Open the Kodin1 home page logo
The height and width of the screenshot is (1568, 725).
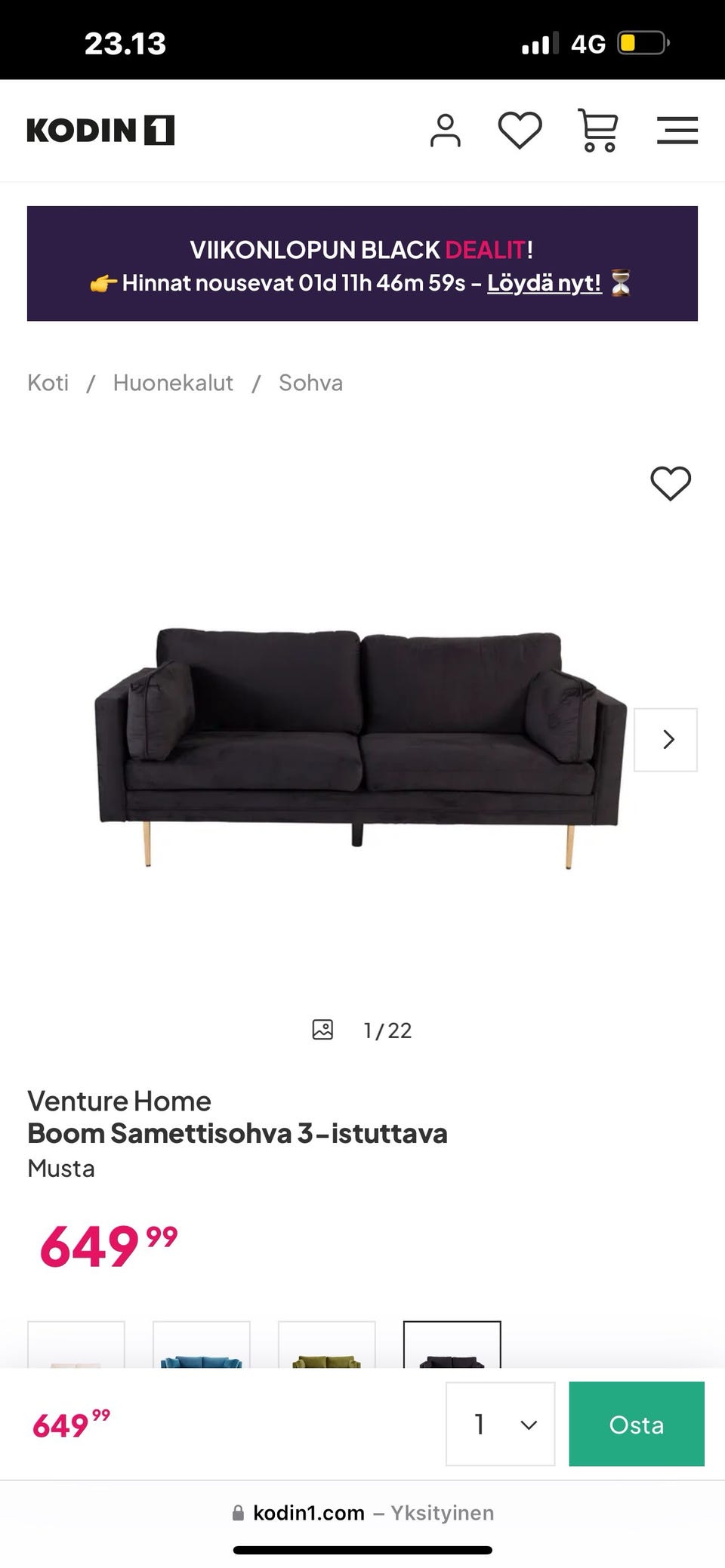(x=100, y=131)
